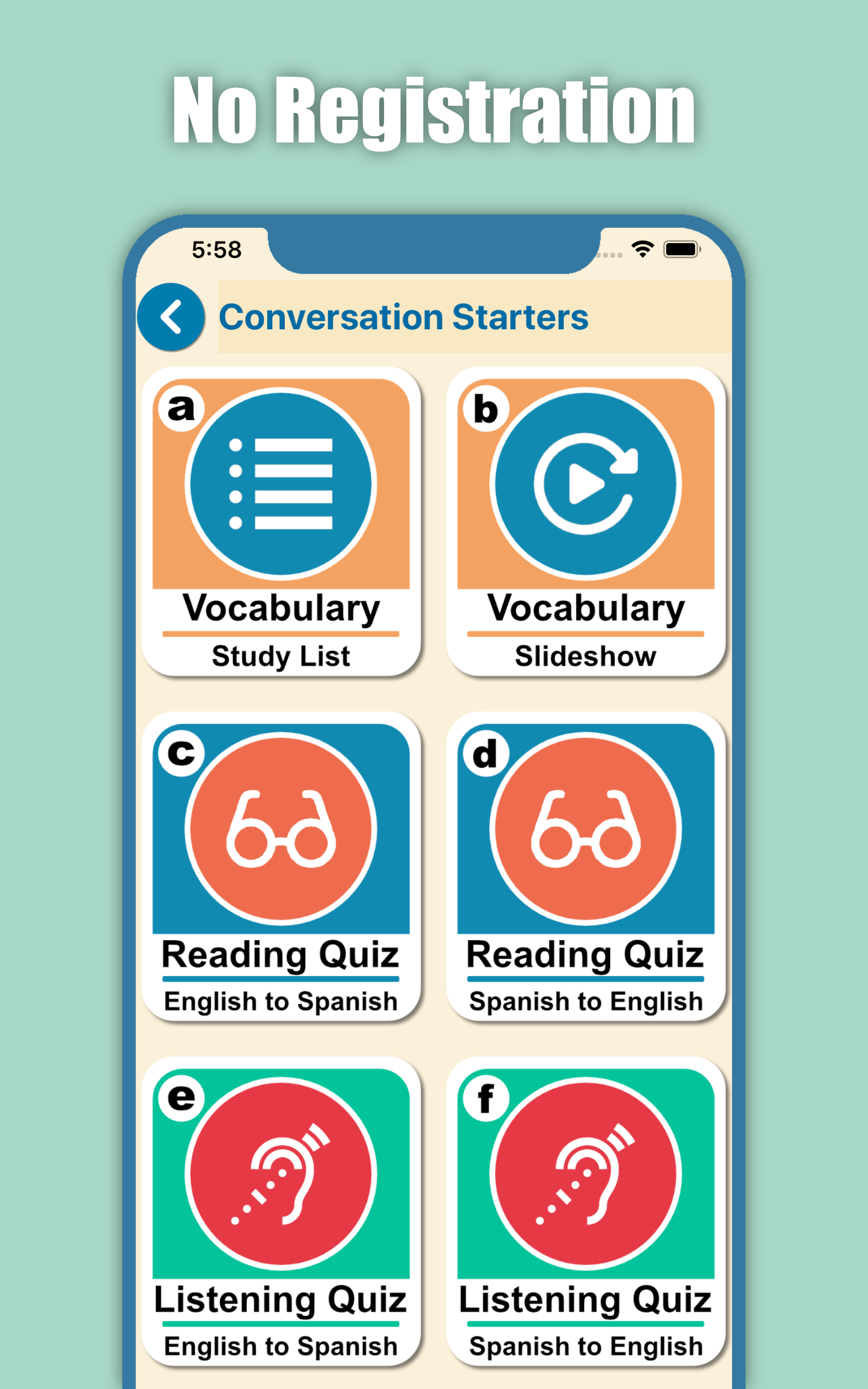Tap the Wi-Fi icon in the status bar
This screenshot has width=868, height=1389.
641,249
